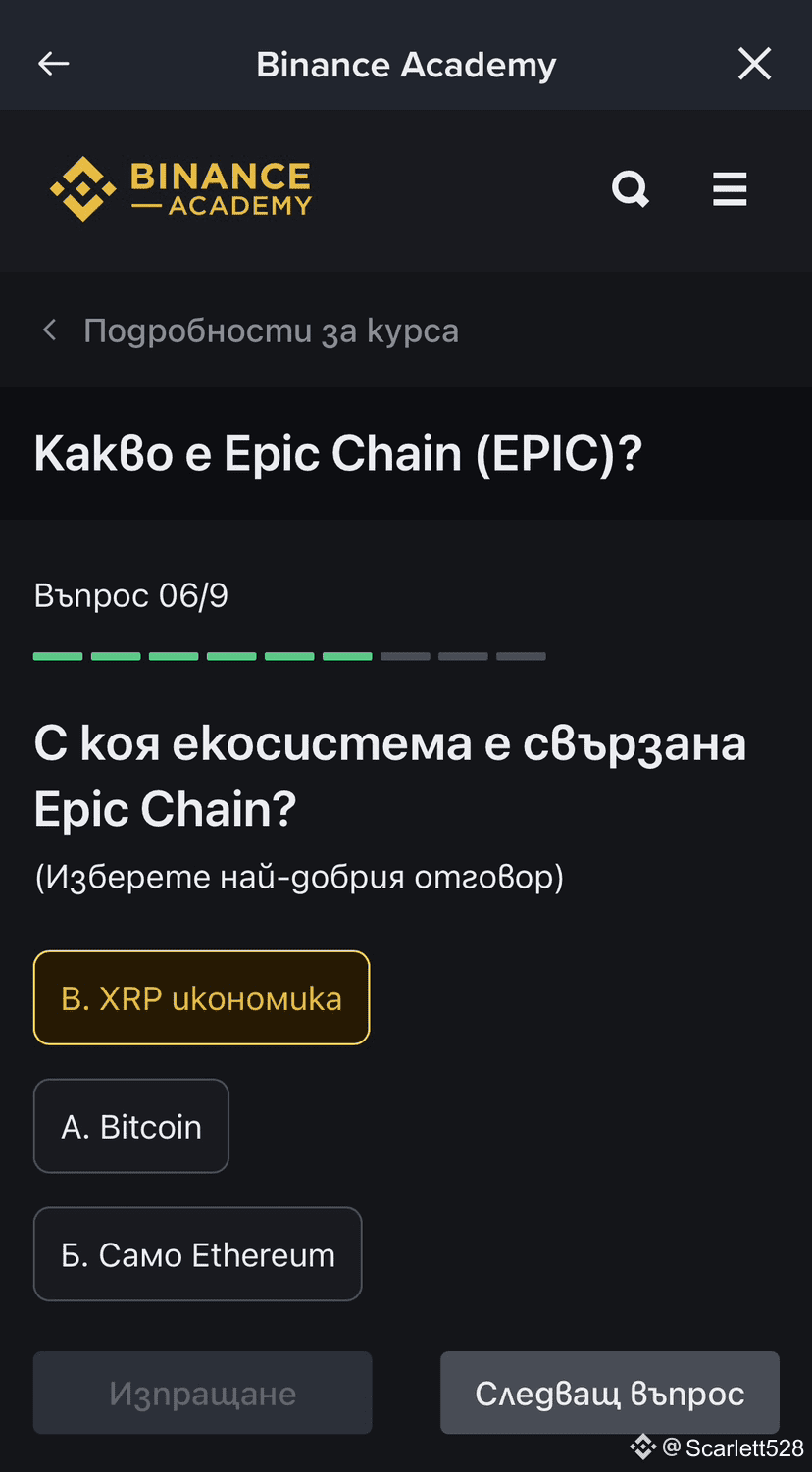Open the Binance Academy home logo
Viewport: 812px width, 1472px height.
tap(181, 189)
